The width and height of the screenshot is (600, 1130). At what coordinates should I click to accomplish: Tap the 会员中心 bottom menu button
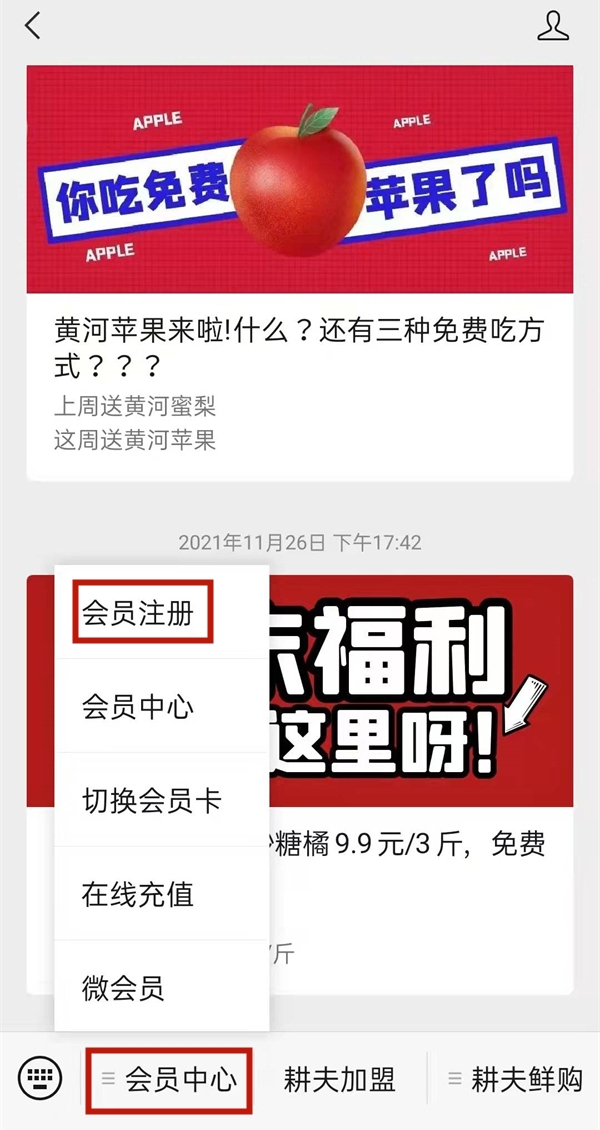[170, 1080]
